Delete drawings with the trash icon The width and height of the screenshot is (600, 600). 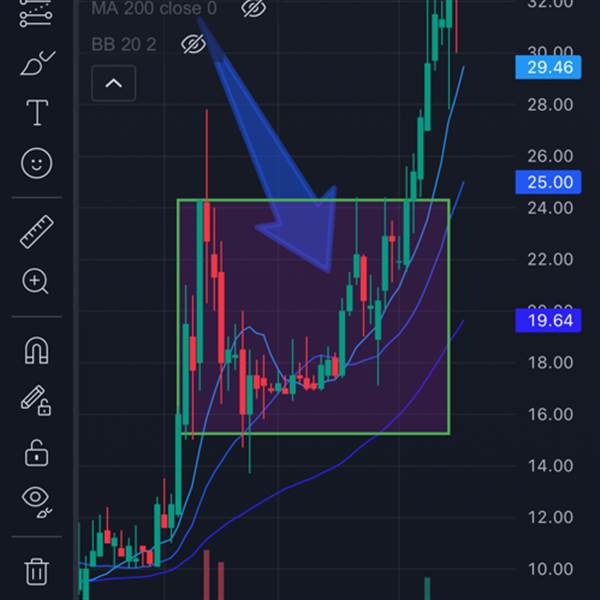coord(36,571)
